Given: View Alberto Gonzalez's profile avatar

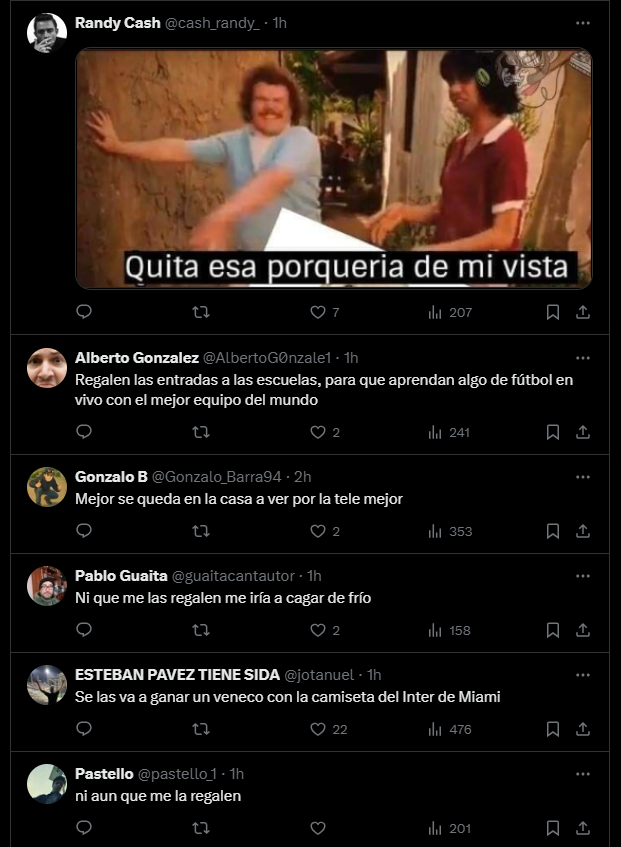Looking at the screenshot, I should tap(47, 368).
